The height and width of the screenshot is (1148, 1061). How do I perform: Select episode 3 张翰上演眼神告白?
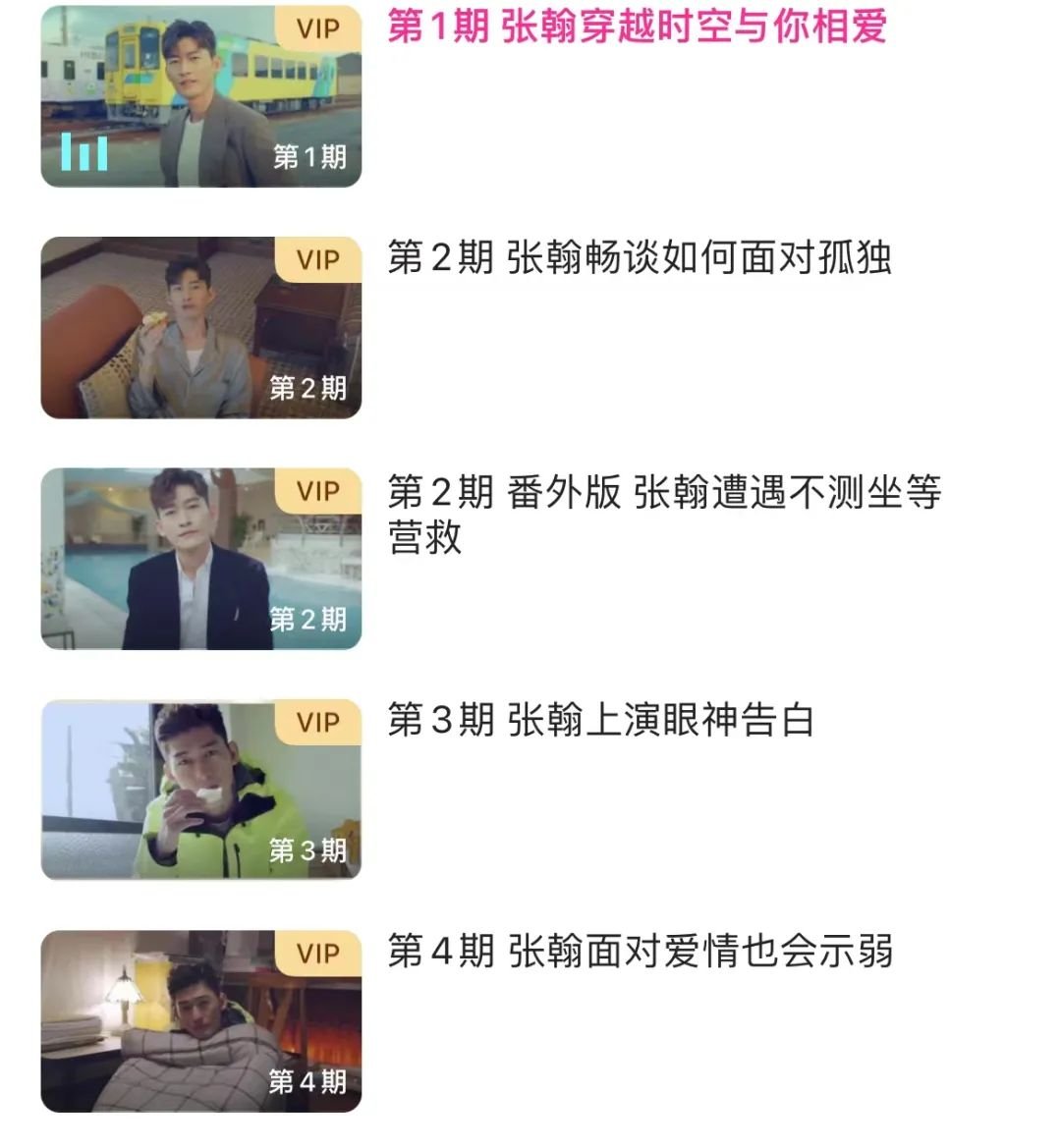[x=600, y=721]
